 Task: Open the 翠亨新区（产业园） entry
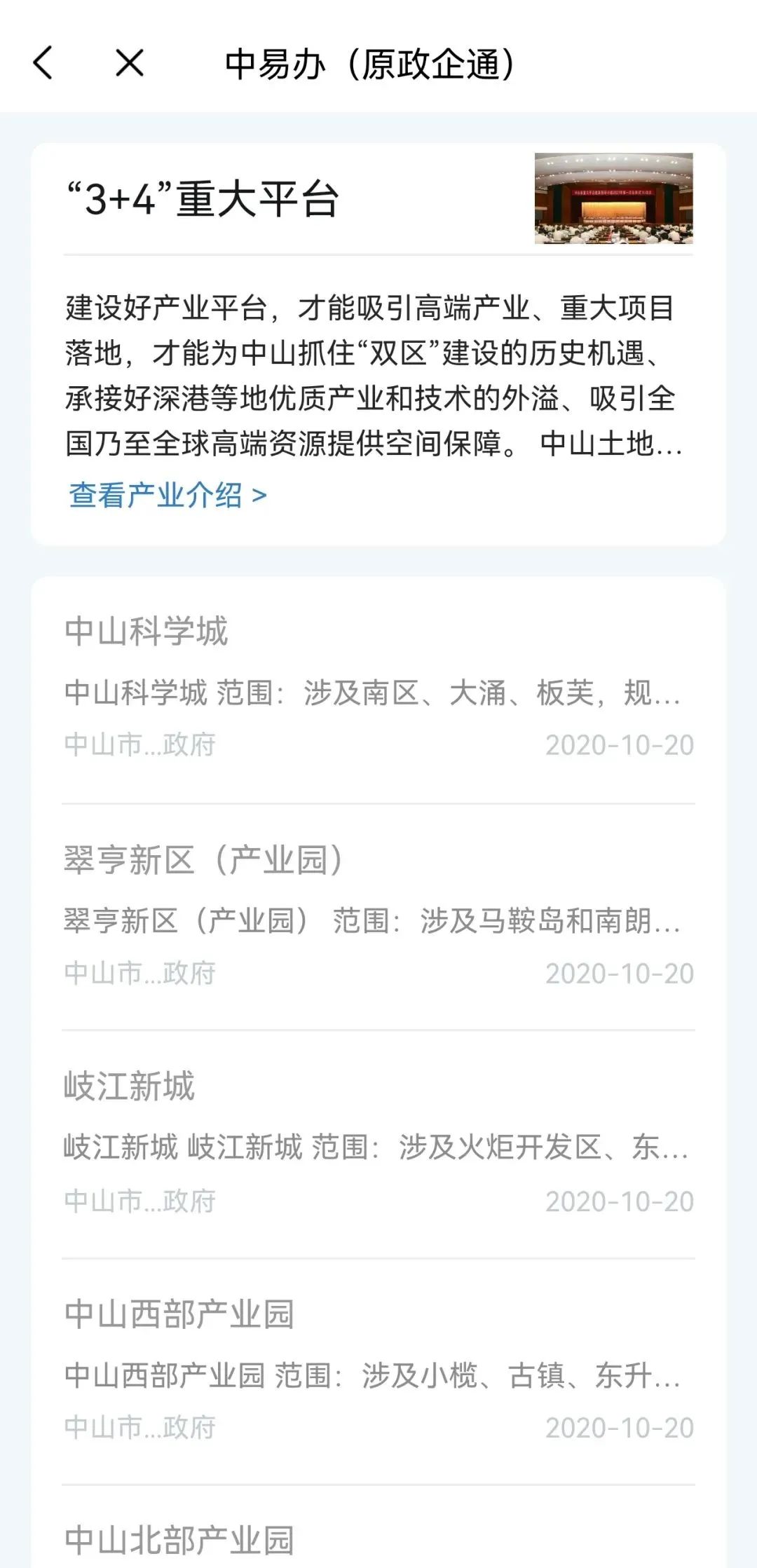coord(378,916)
